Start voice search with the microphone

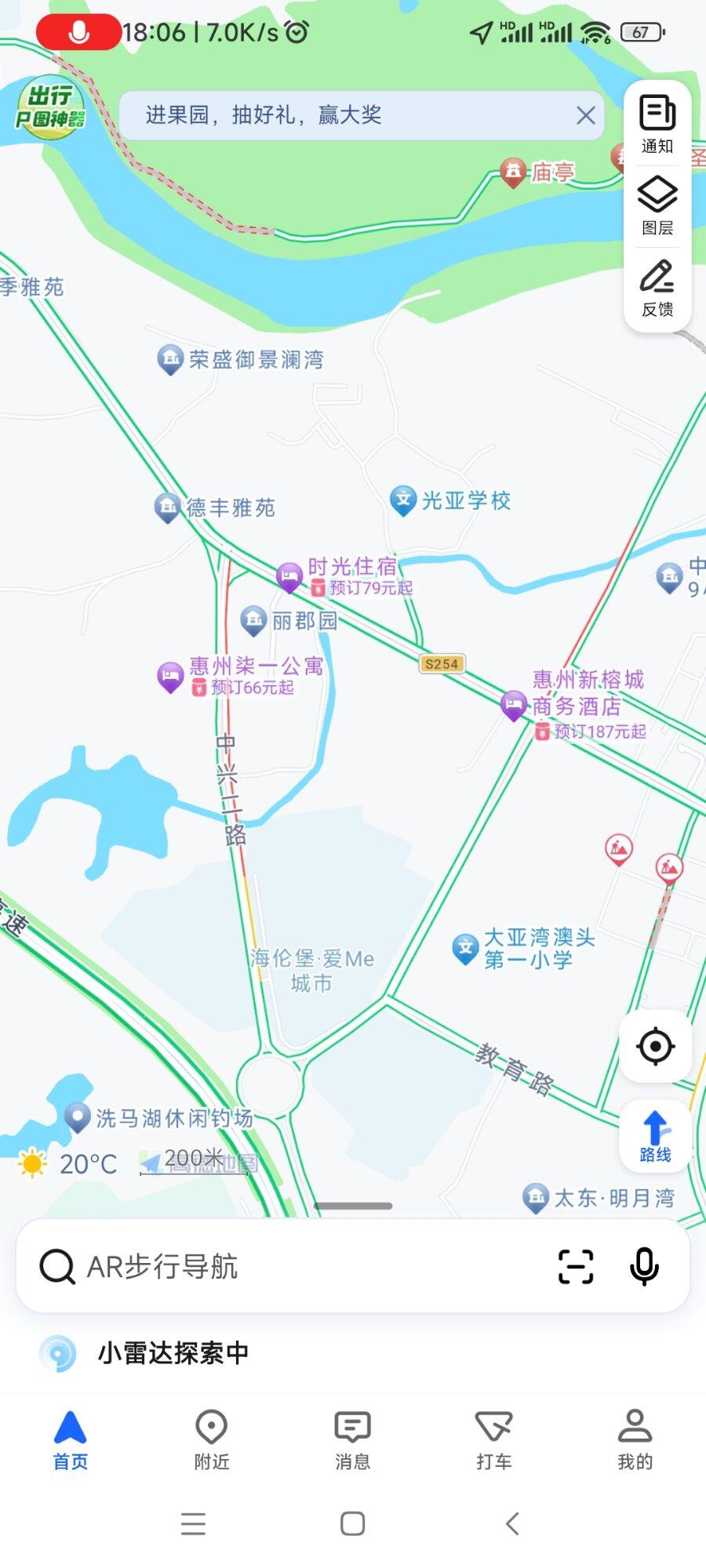[x=644, y=1266]
